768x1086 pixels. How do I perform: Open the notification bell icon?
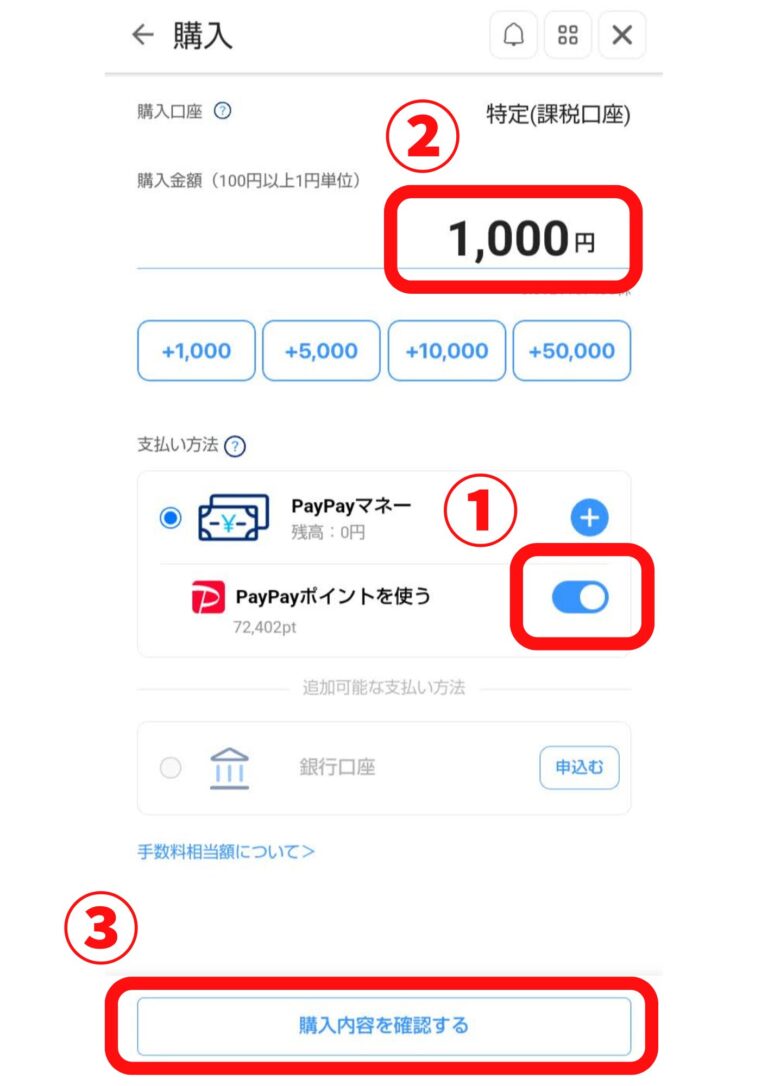coord(513,35)
